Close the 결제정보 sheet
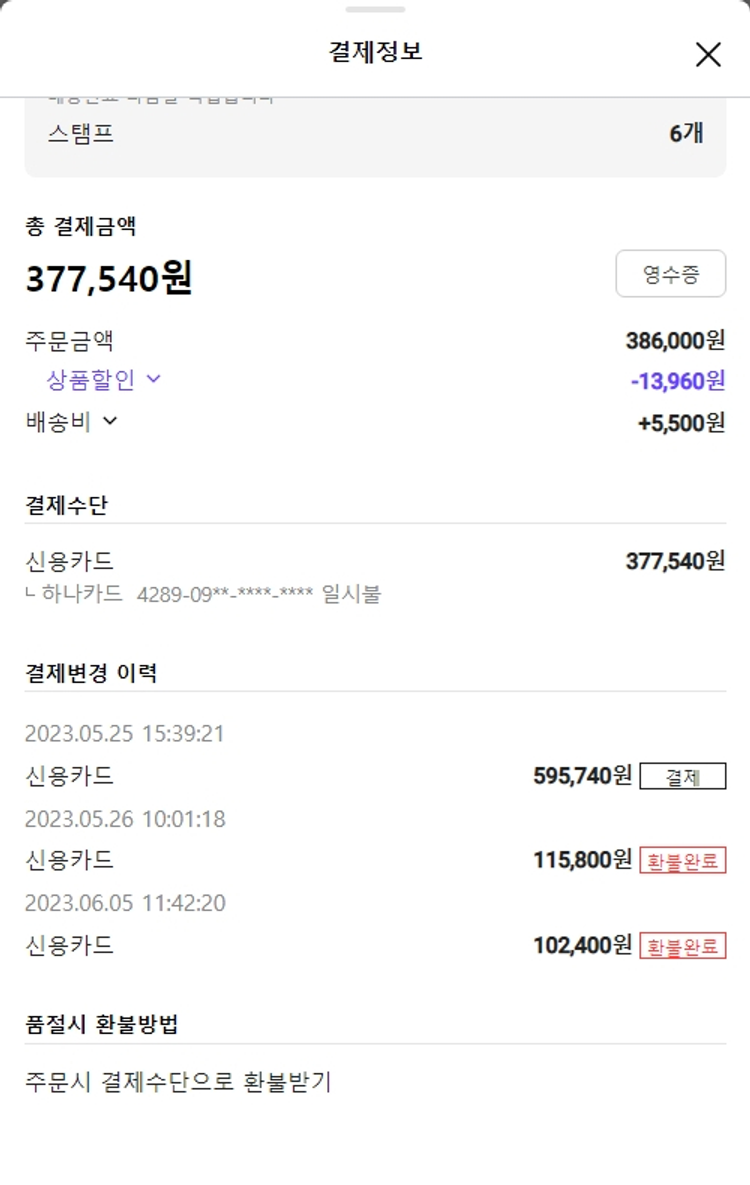 click(x=708, y=54)
